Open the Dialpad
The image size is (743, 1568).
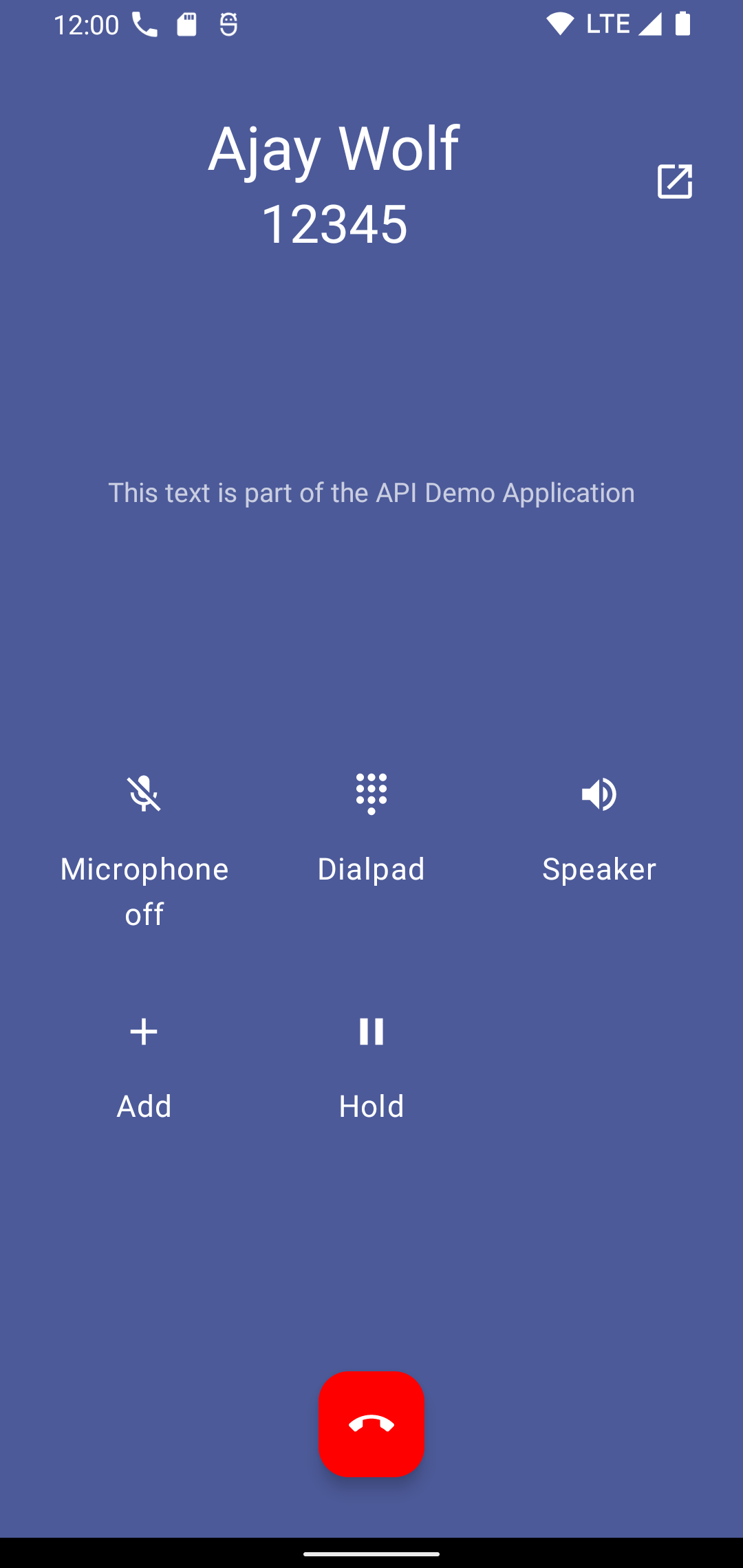tap(371, 794)
